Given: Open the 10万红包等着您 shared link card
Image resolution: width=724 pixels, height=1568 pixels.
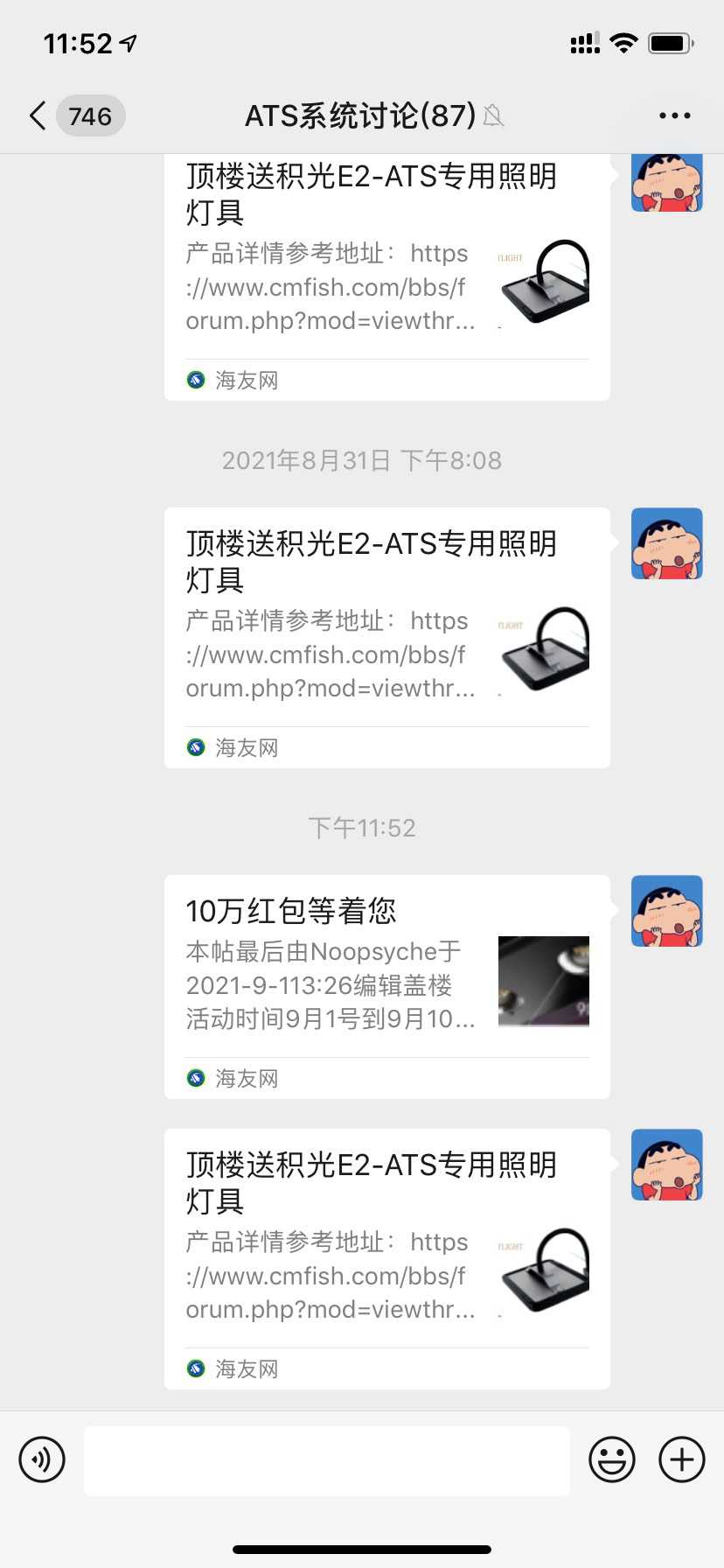Looking at the screenshot, I should click(386, 986).
